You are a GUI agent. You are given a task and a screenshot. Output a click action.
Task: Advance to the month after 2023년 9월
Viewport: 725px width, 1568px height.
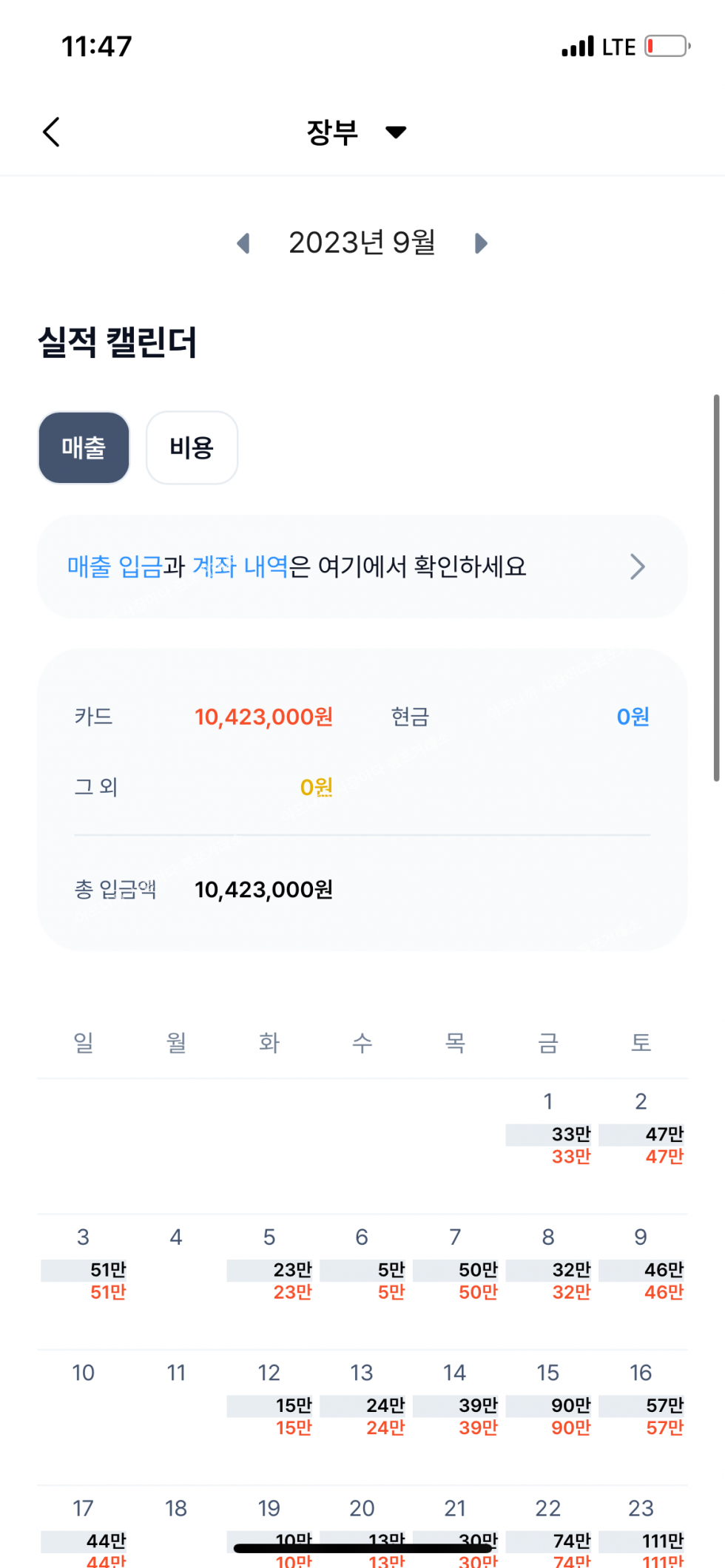click(x=481, y=243)
